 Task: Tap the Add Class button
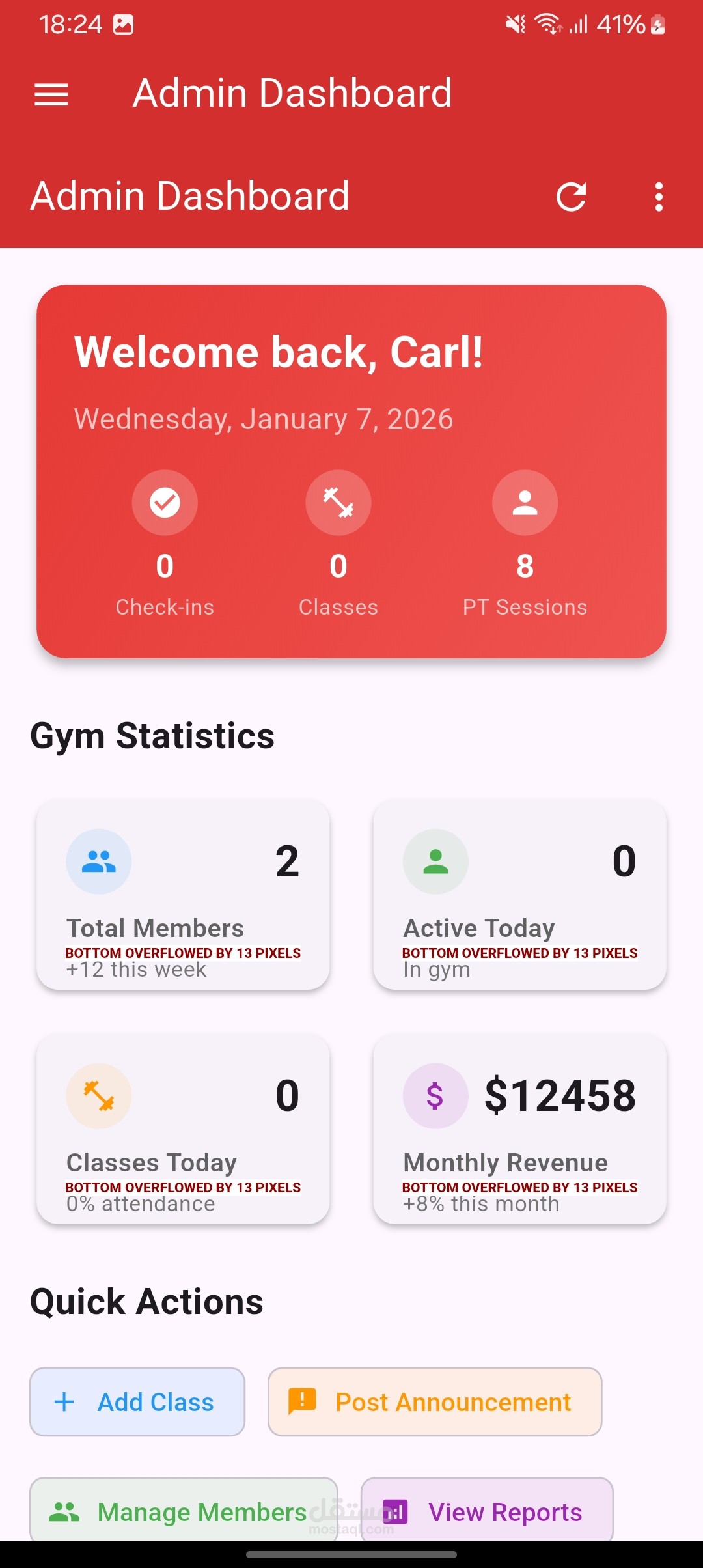137,1401
